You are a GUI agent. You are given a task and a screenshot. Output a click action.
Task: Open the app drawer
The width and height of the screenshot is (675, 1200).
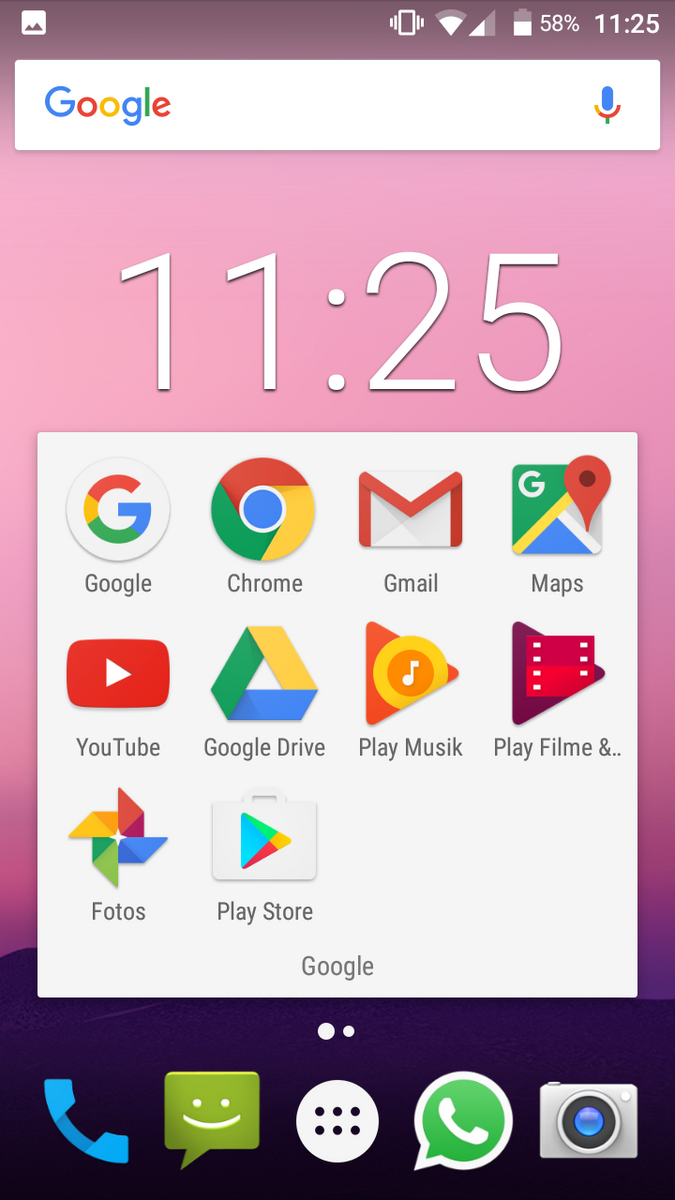point(338,1121)
